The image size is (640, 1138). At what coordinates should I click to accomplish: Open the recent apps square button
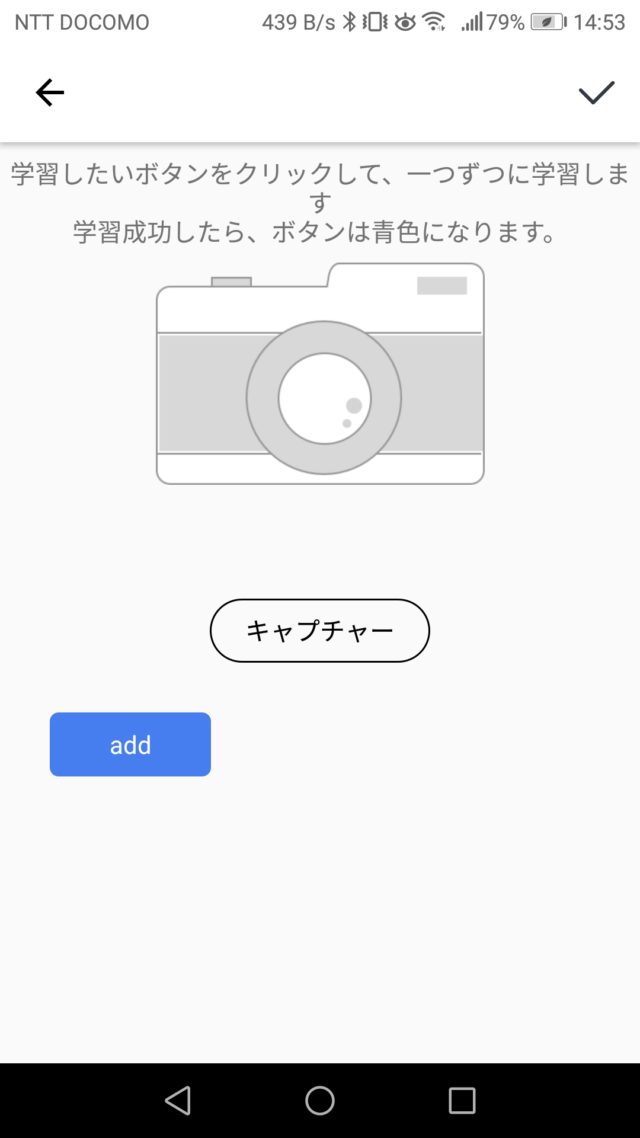[x=461, y=1100]
